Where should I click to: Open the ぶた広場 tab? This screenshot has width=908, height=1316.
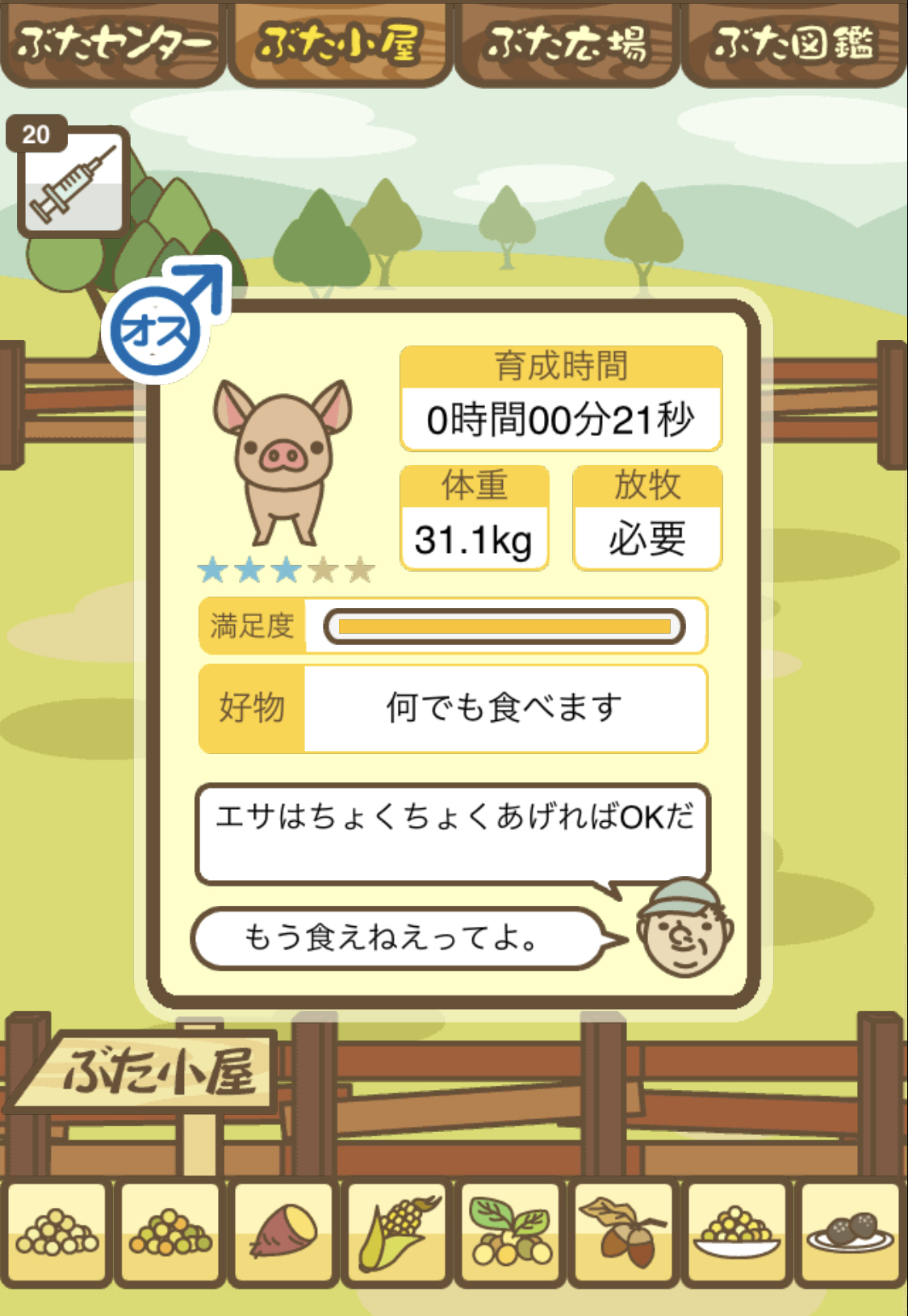tap(567, 44)
